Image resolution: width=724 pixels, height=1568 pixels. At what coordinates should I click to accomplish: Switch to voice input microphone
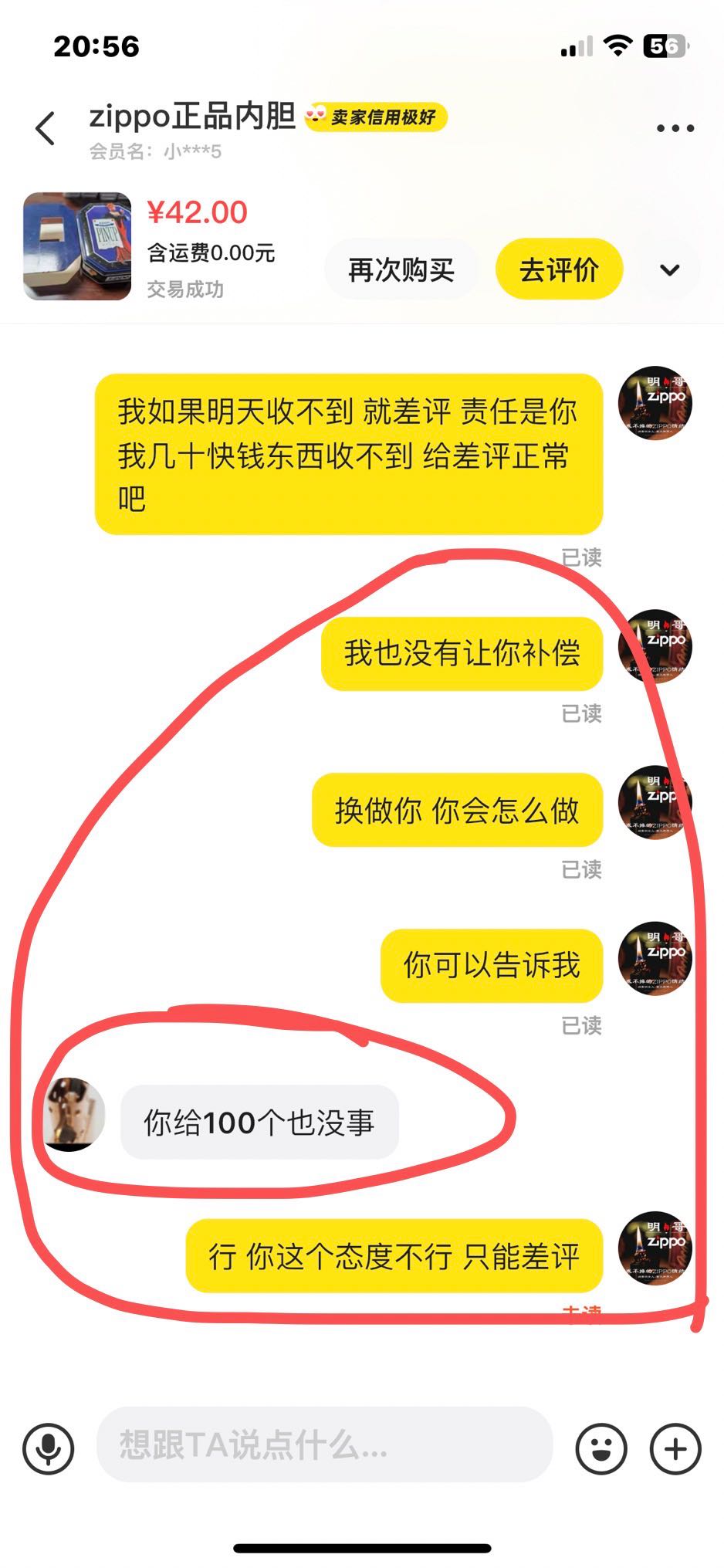pos(49,1448)
